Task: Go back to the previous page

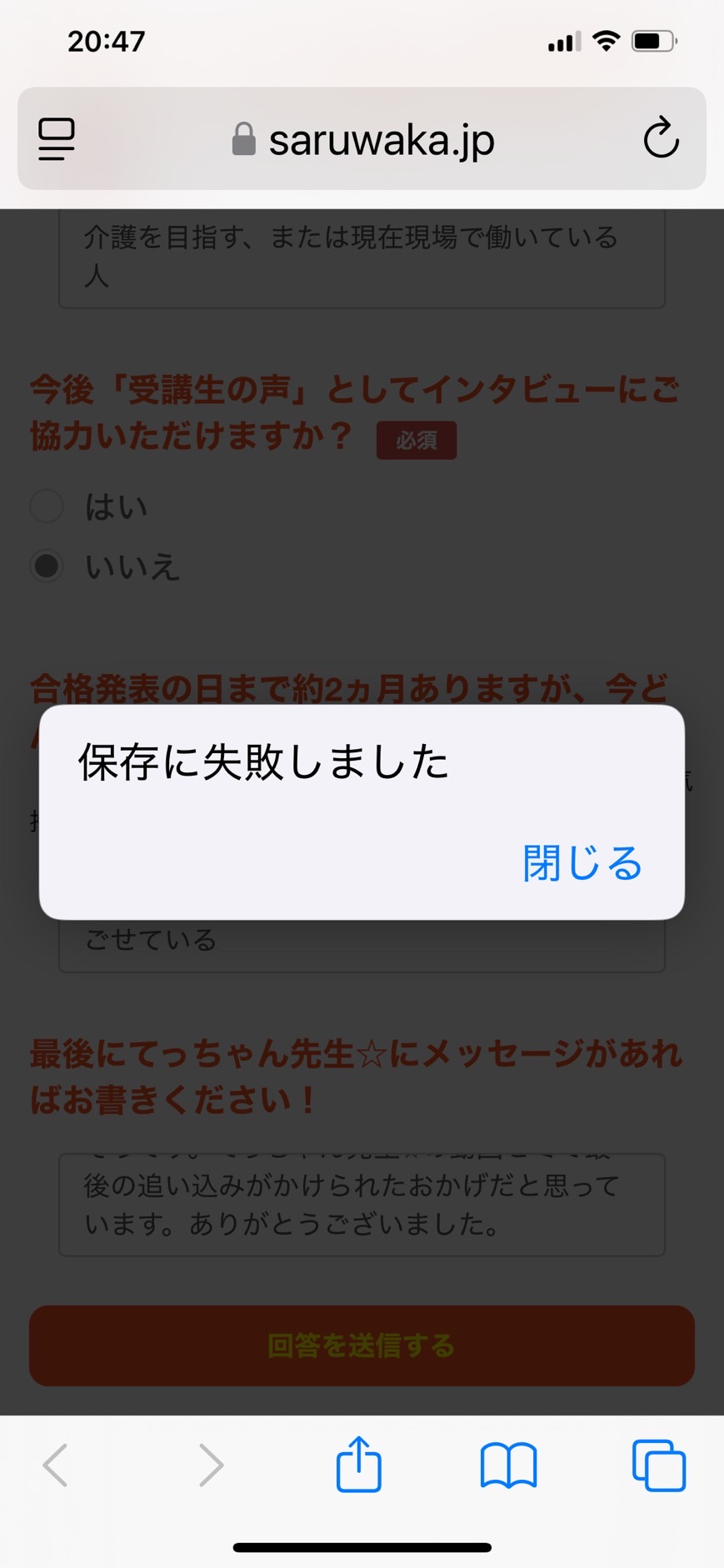Action: pyautogui.click(x=56, y=1466)
